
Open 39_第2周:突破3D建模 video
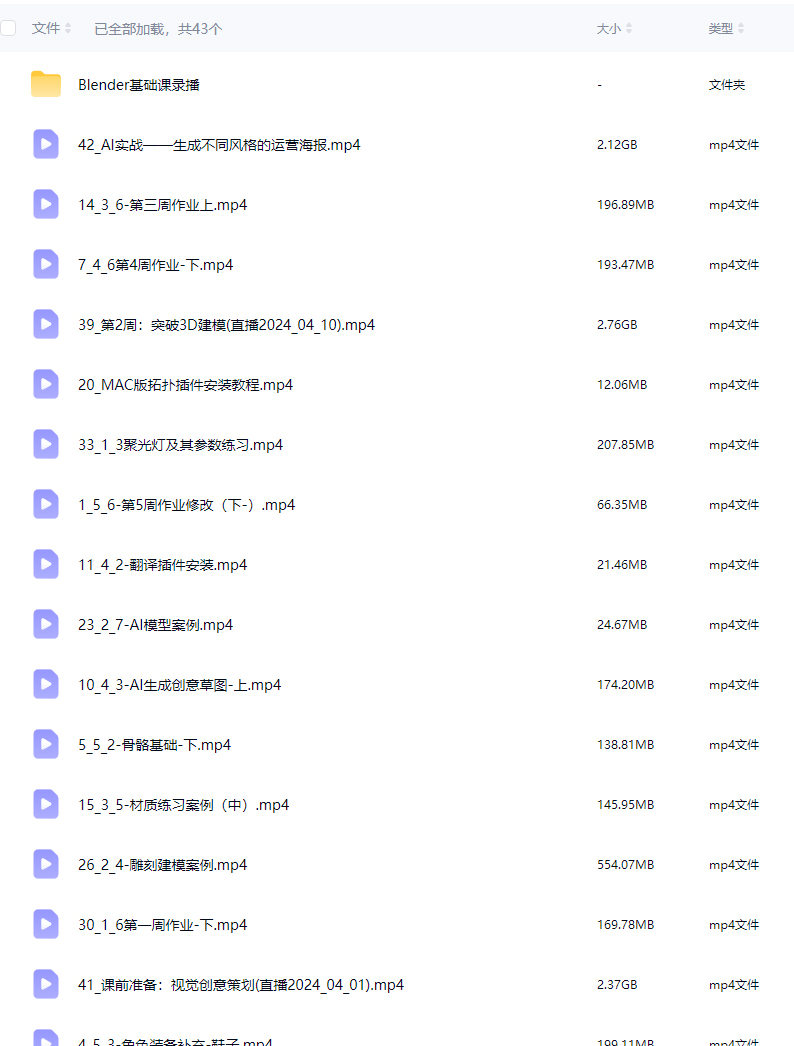(x=226, y=325)
